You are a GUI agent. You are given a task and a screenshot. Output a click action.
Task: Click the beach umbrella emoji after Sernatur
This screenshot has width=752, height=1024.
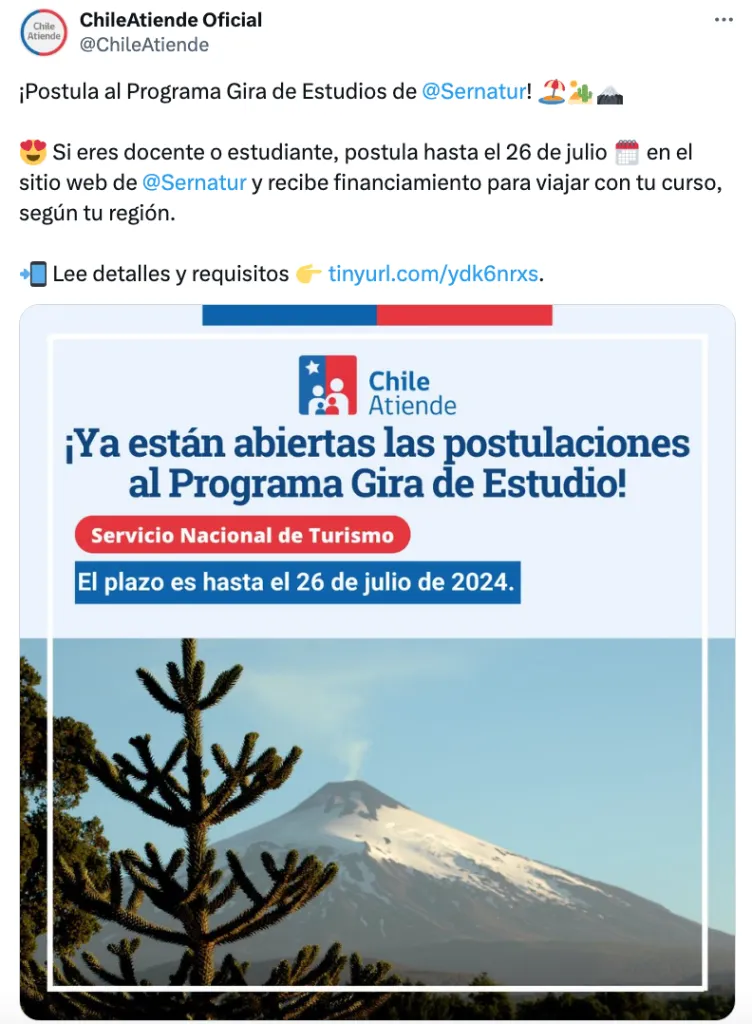553,91
